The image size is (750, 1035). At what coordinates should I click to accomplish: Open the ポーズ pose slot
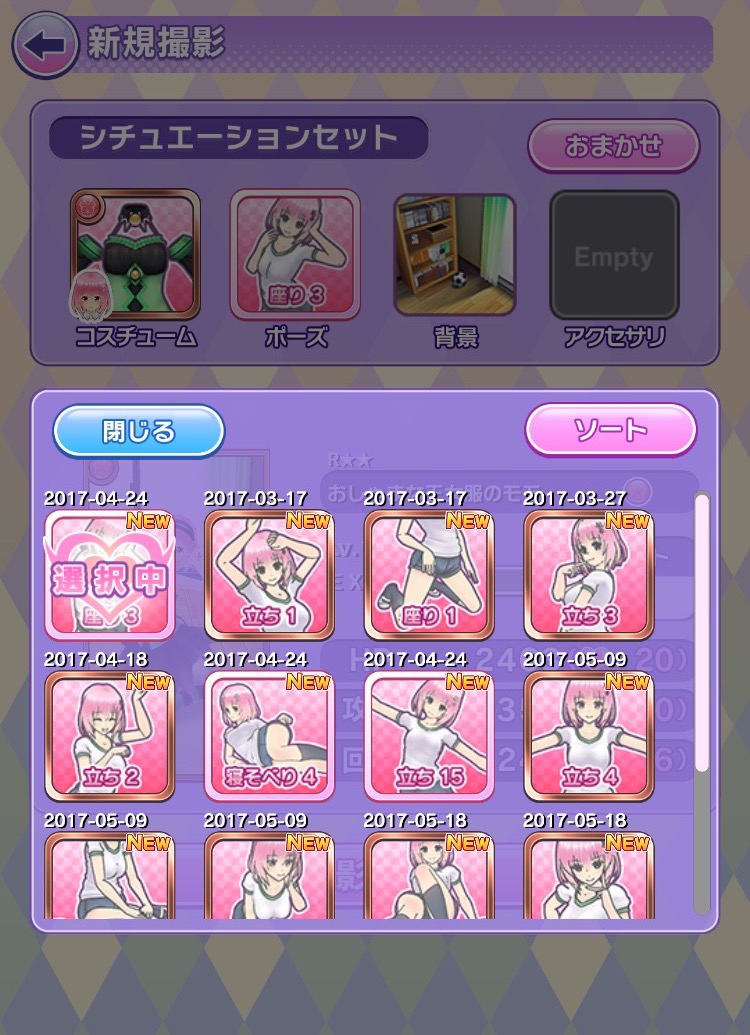295,254
